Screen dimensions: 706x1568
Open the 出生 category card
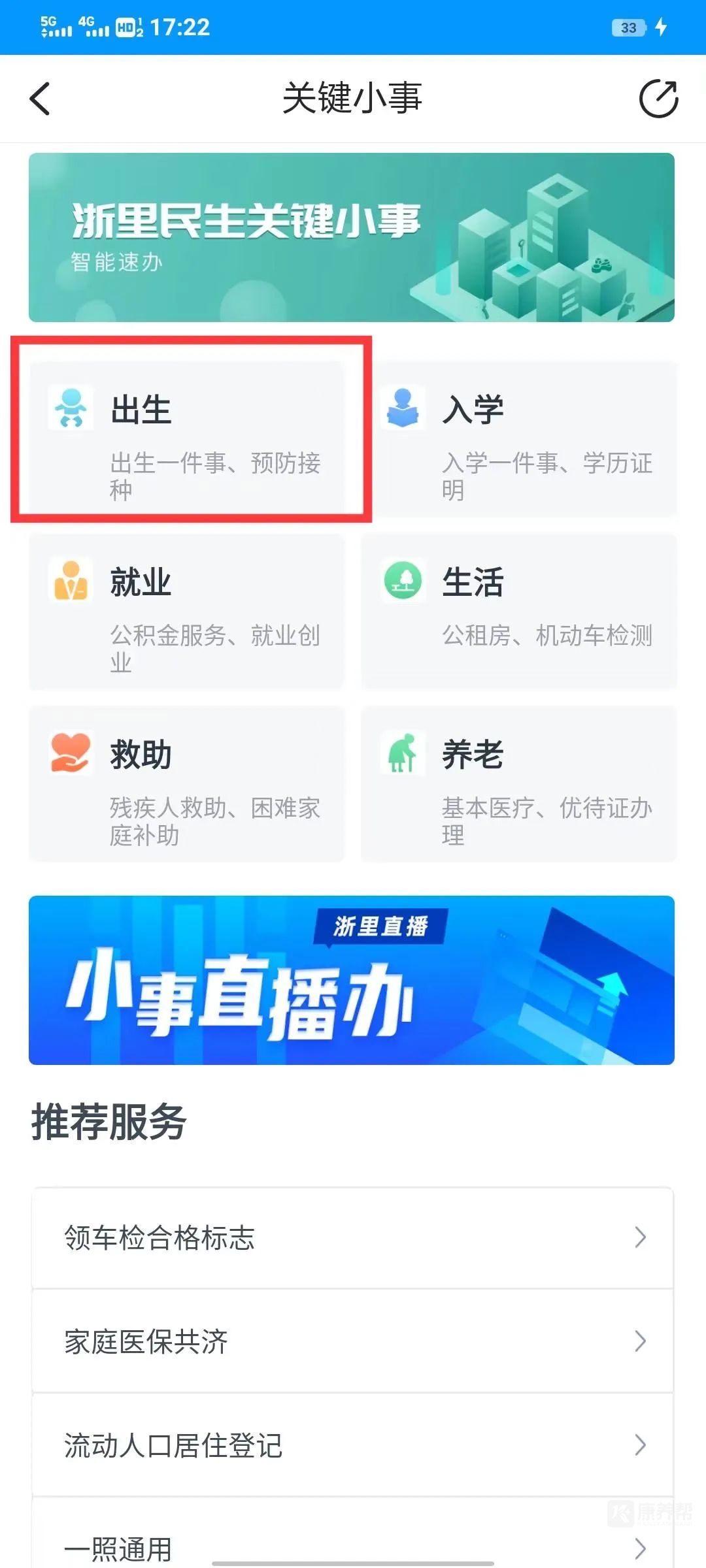pyautogui.click(x=187, y=439)
